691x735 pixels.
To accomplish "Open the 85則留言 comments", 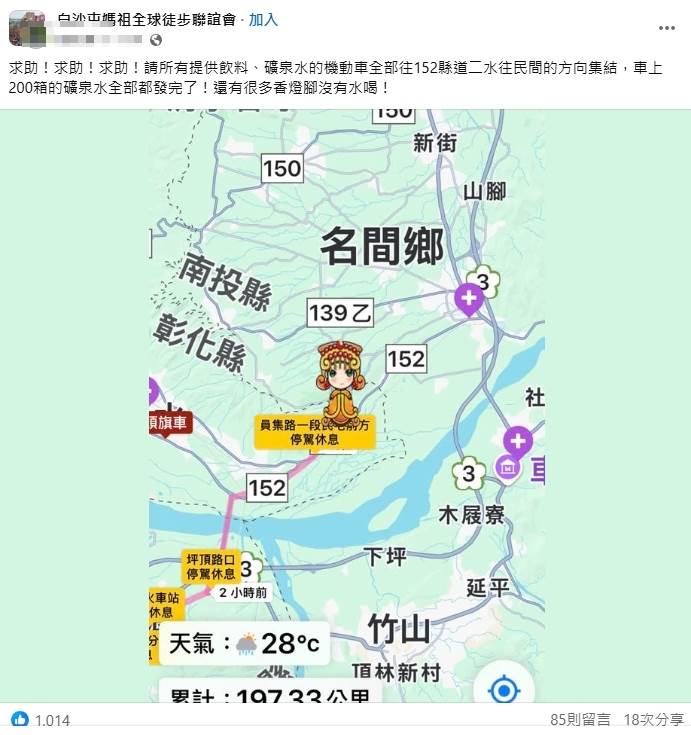I will 580,720.
